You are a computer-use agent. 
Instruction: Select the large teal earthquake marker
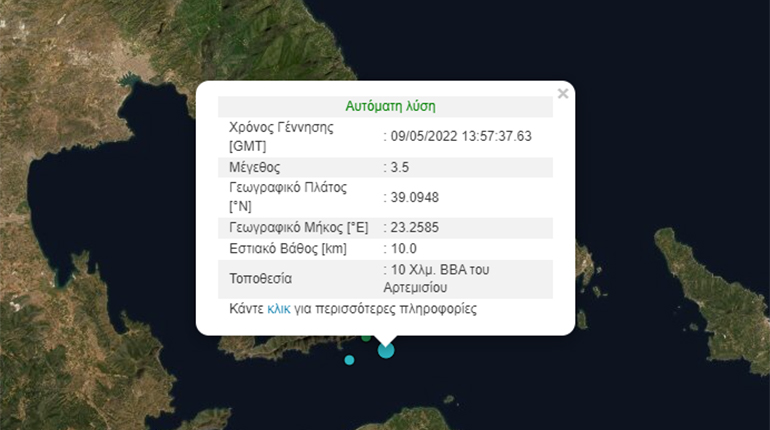coord(386,350)
